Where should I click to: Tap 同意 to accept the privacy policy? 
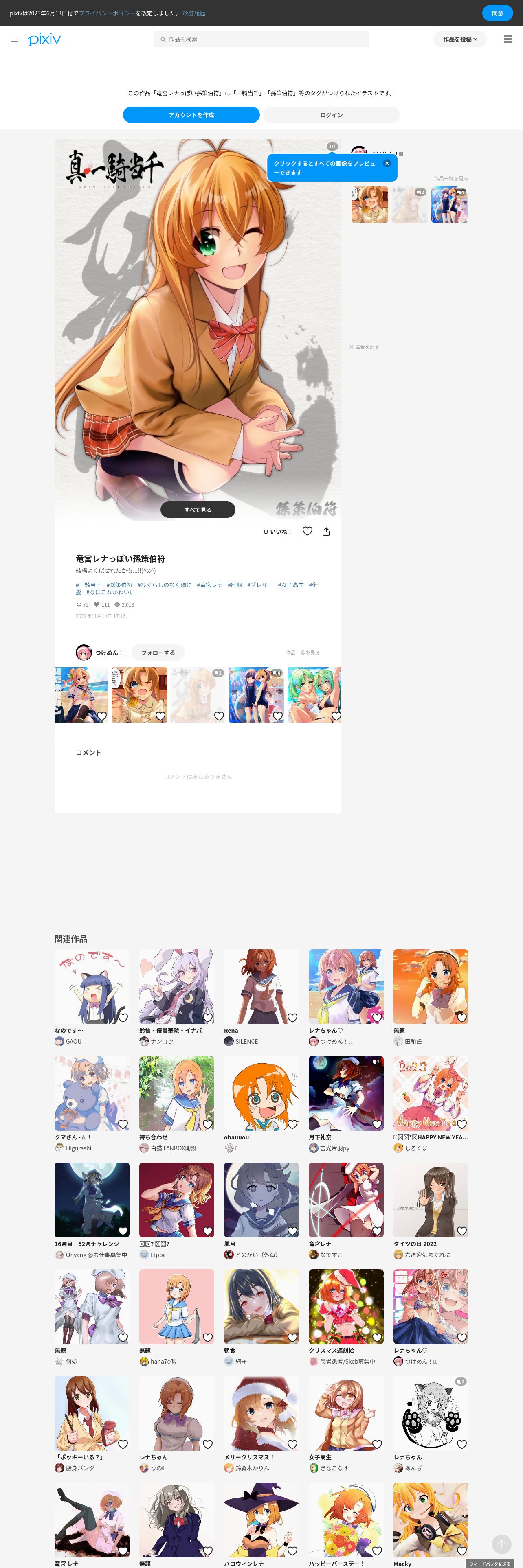point(497,13)
